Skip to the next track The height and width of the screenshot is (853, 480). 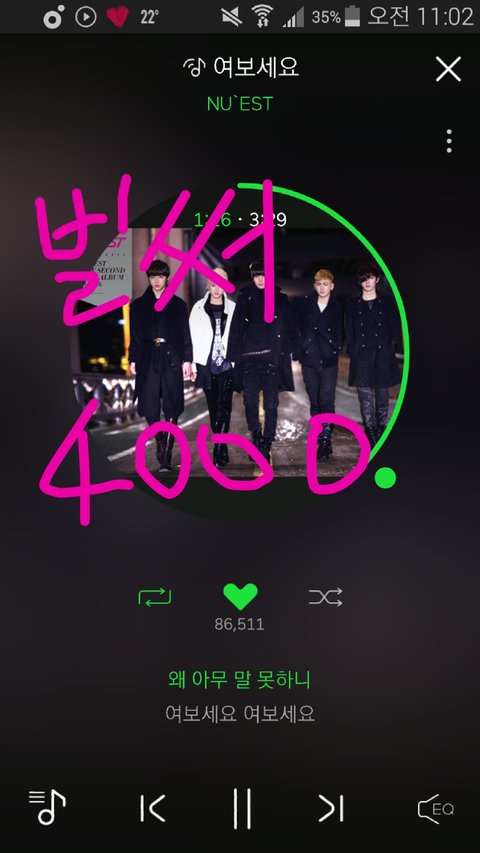331,808
